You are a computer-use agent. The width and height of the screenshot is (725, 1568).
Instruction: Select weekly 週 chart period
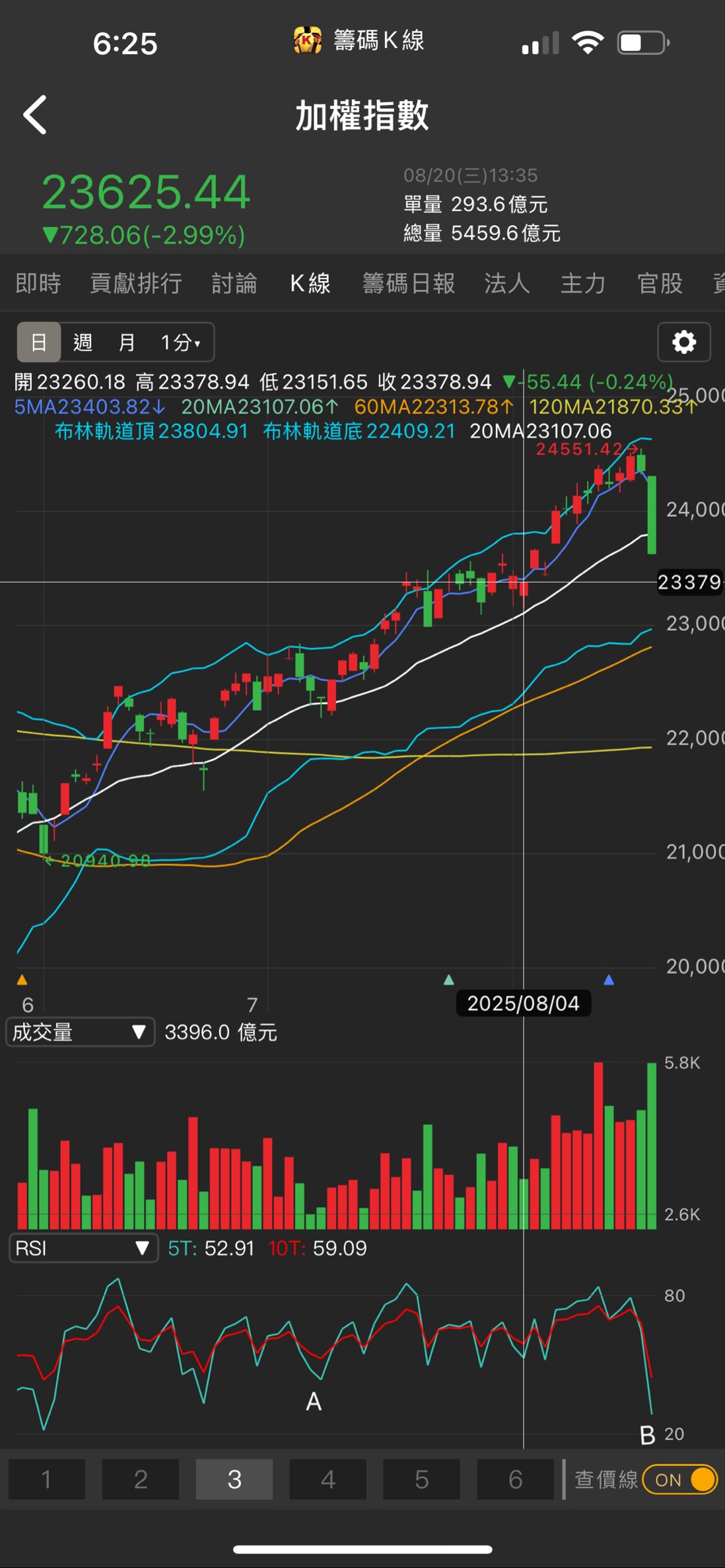coord(83,343)
